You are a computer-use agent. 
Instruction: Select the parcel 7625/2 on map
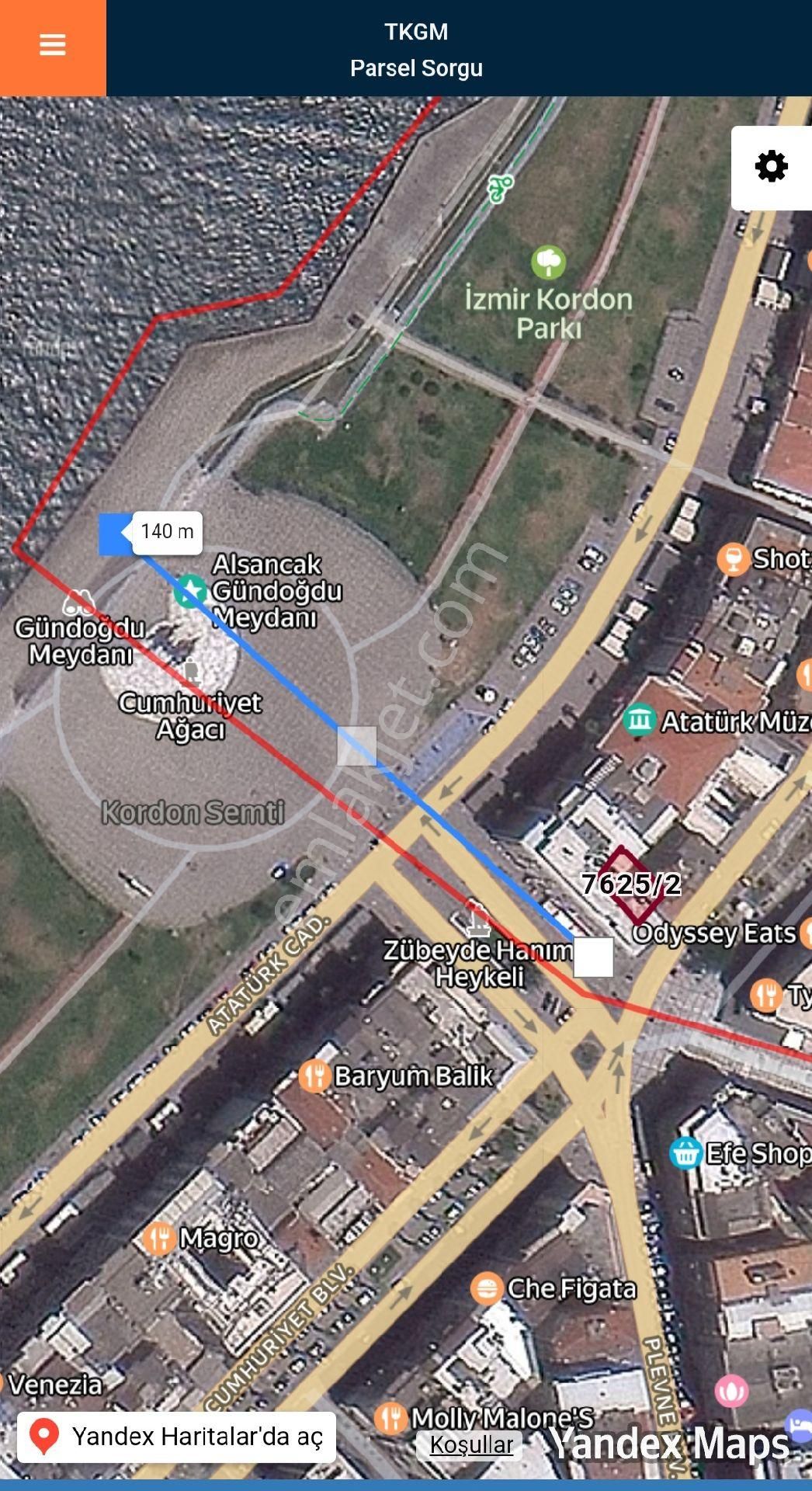coord(629,885)
